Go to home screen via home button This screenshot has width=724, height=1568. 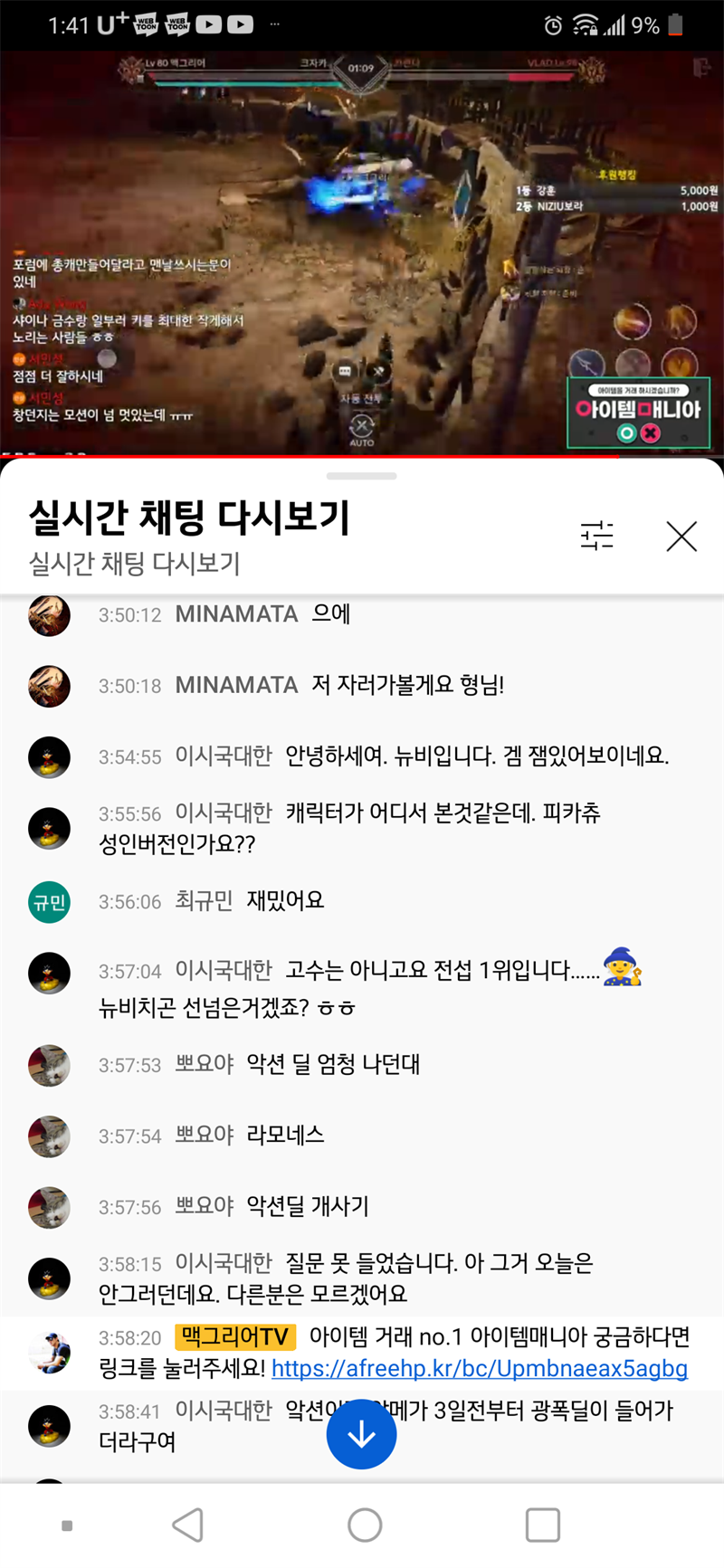pyautogui.click(x=365, y=1525)
